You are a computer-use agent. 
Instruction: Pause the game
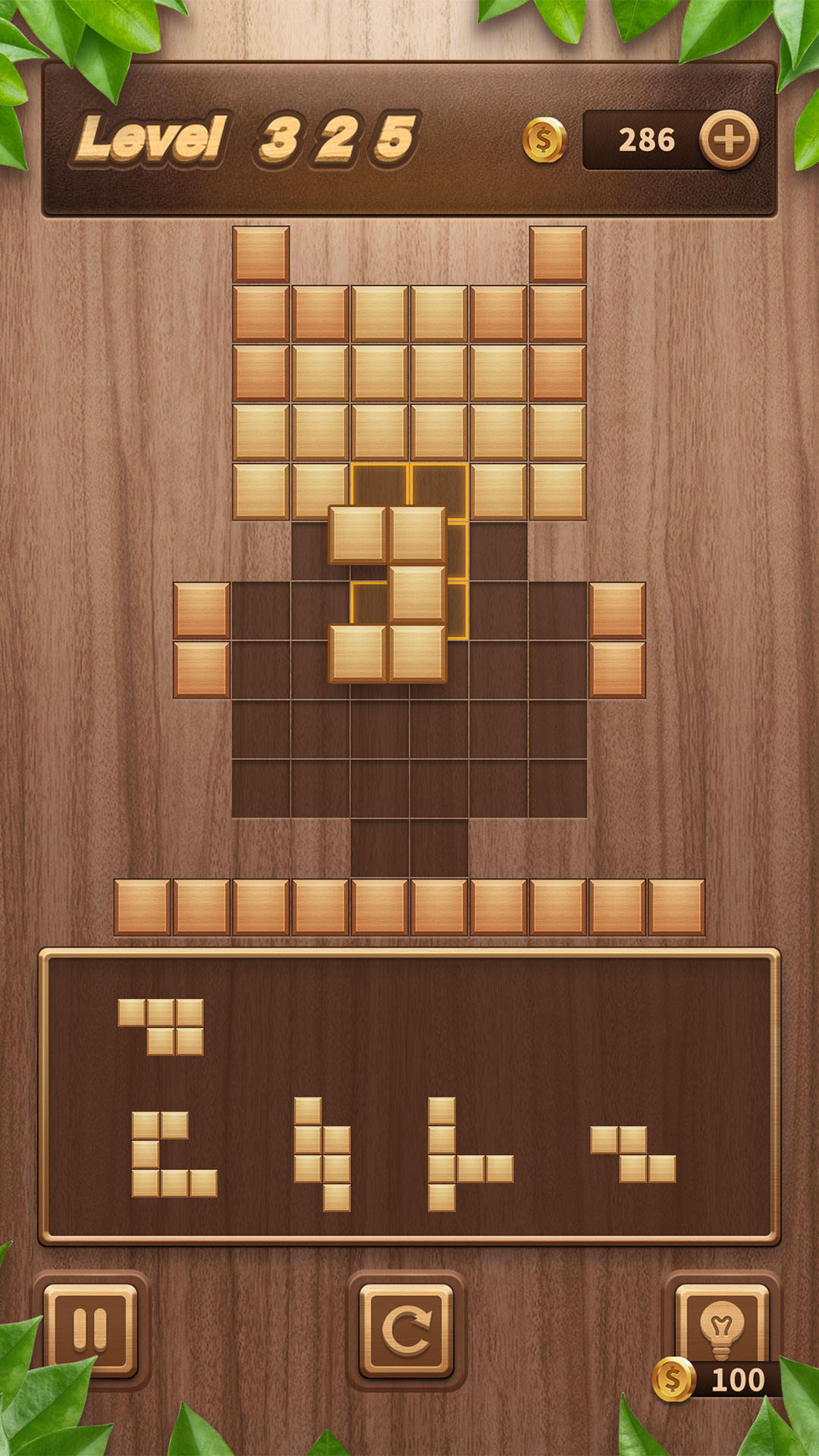pos(90,1329)
